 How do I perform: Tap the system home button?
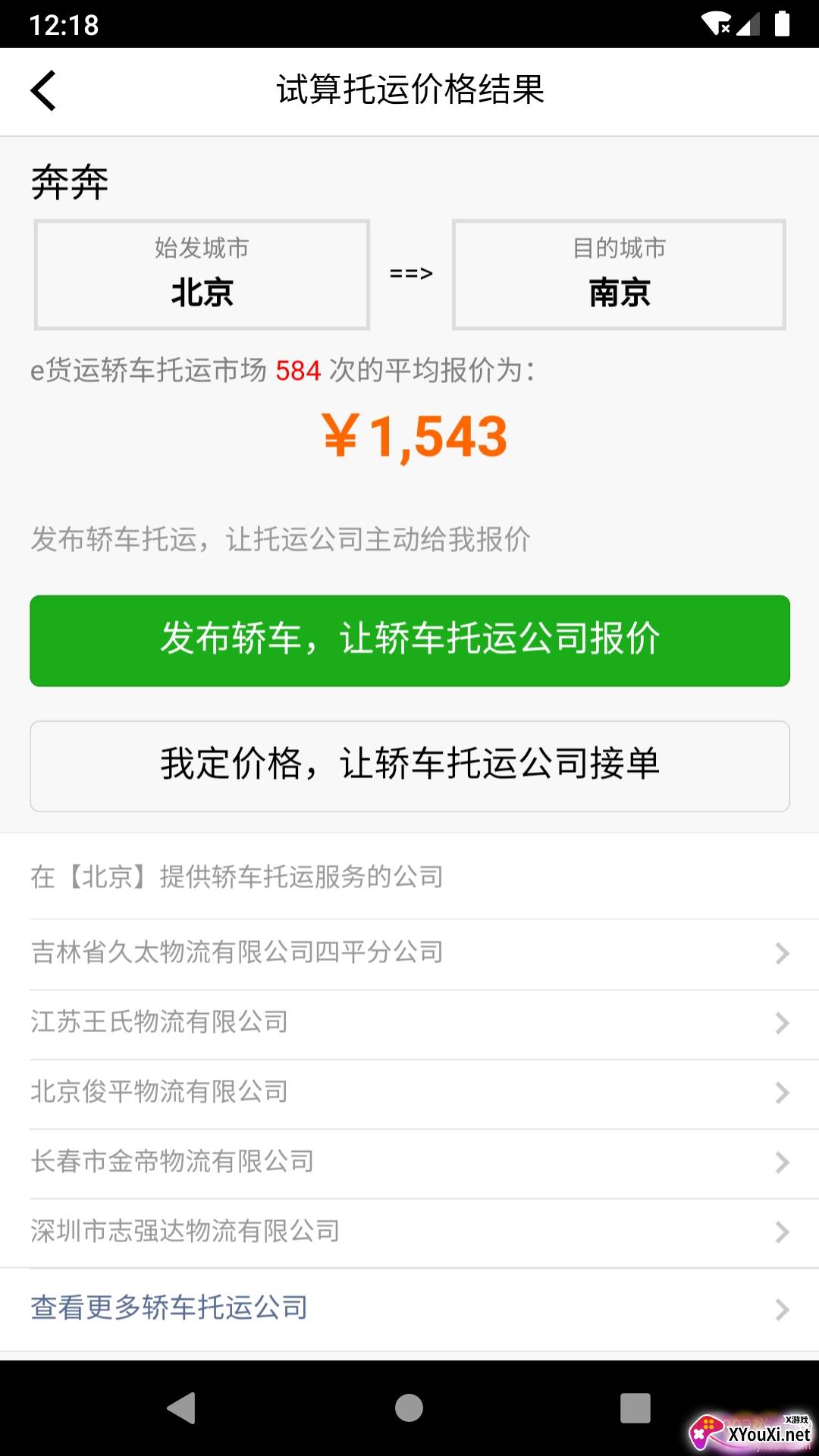(x=409, y=1408)
